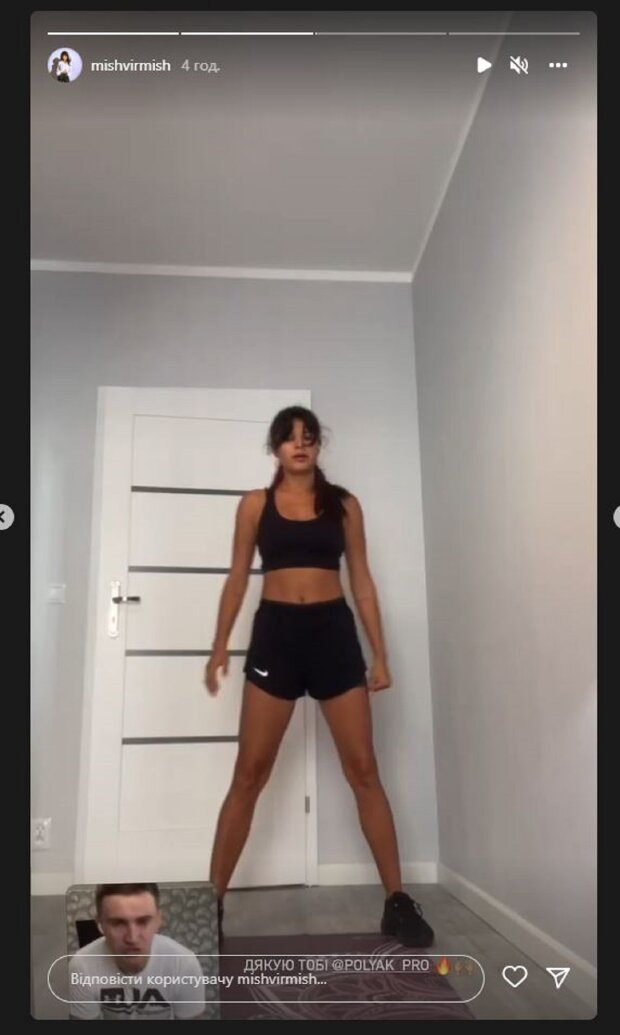Open mishvirmish profile from avatar
This screenshot has width=620, height=1035.
(65, 65)
